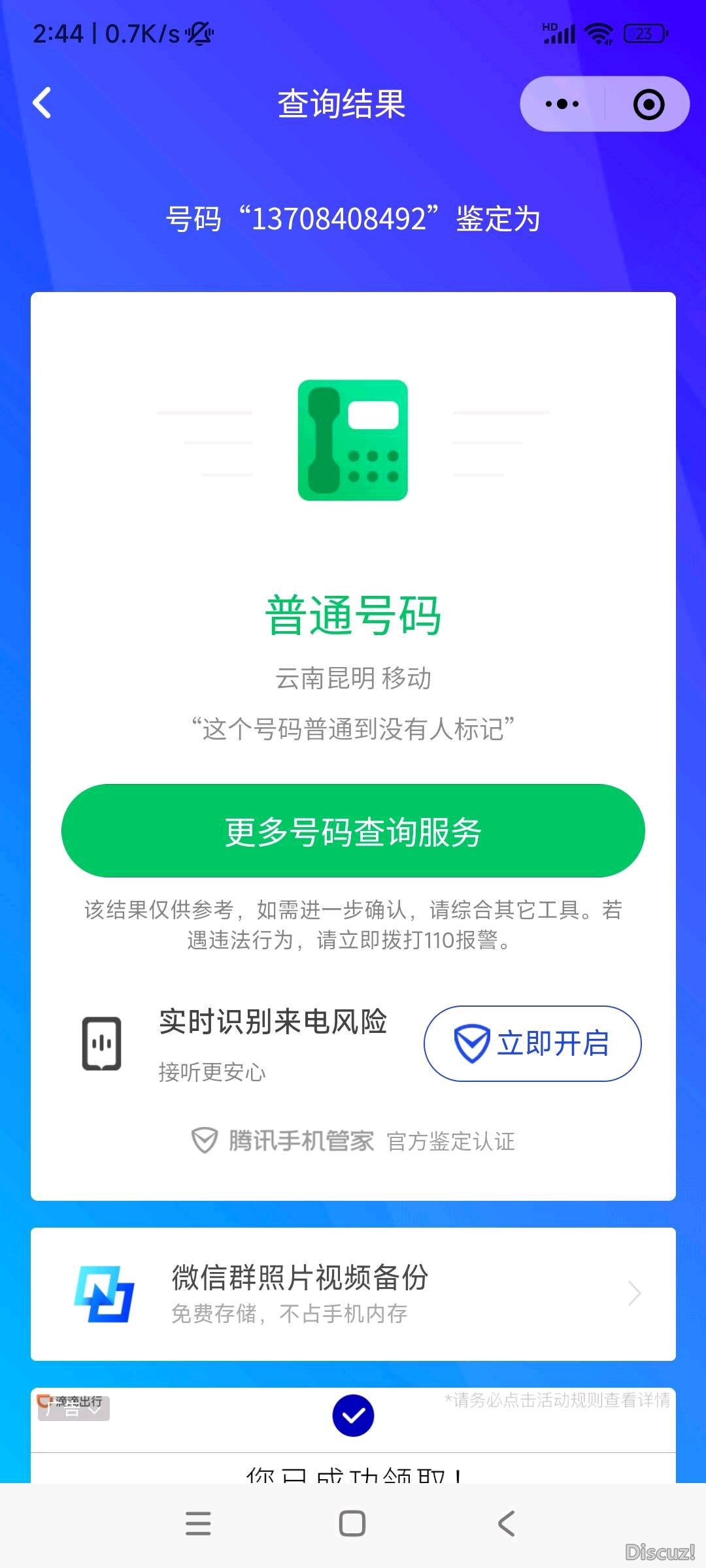The image size is (706, 1568).
Task: Go back using the top-left arrow
Action: [42, 103]
